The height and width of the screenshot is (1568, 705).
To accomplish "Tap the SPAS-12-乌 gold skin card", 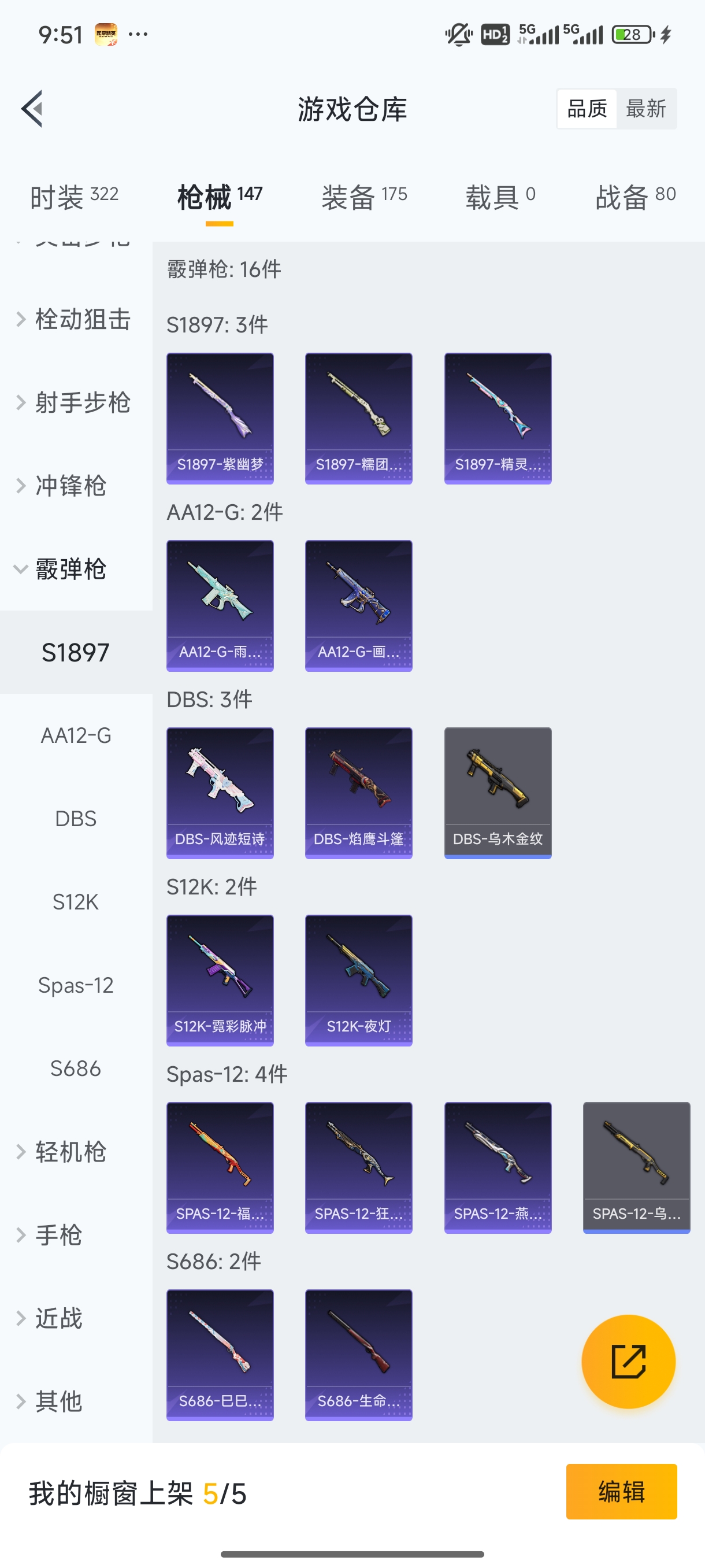I will [x=636, y=1167].
